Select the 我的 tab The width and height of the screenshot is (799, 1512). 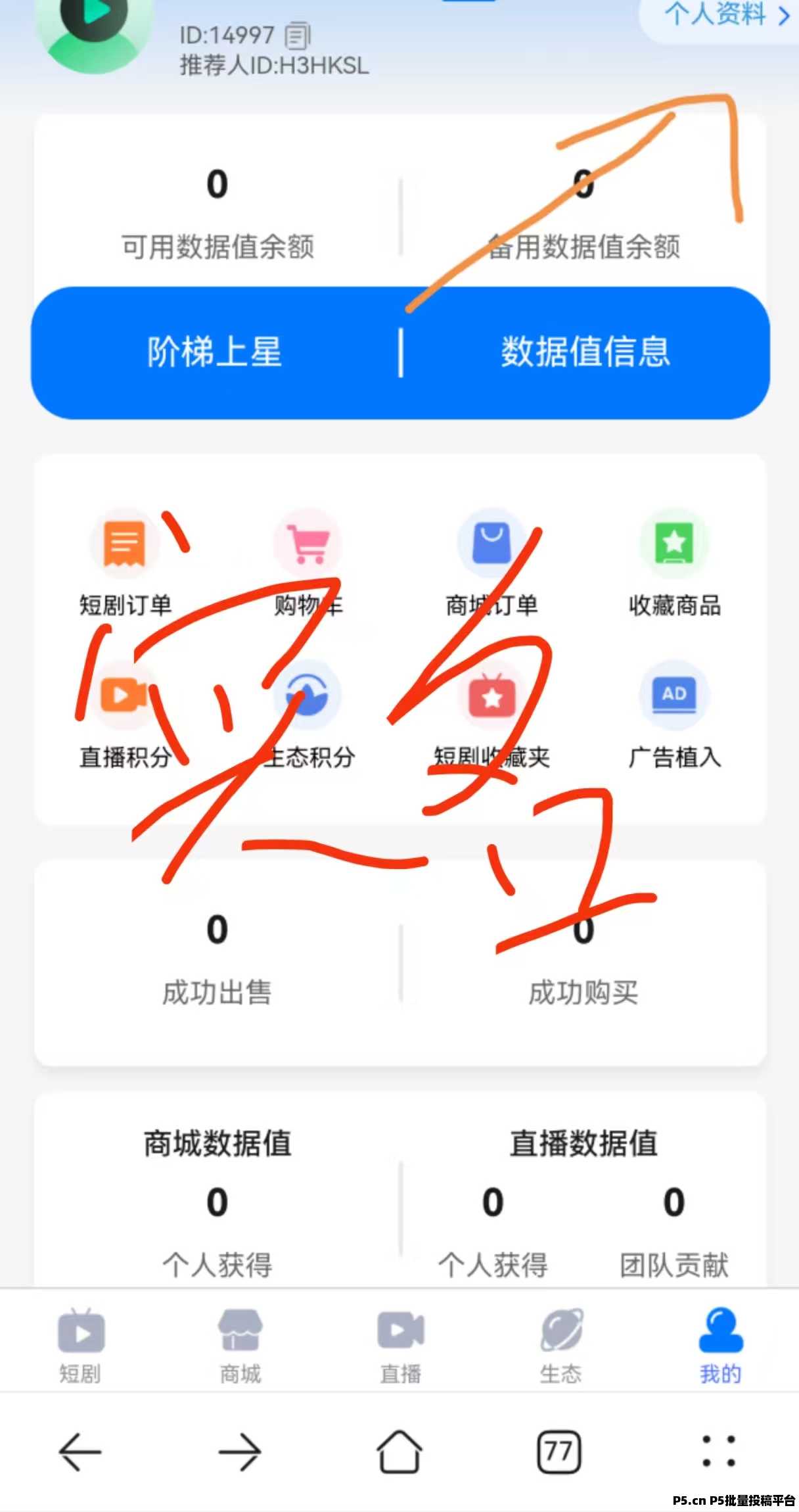pos(721,1346)
